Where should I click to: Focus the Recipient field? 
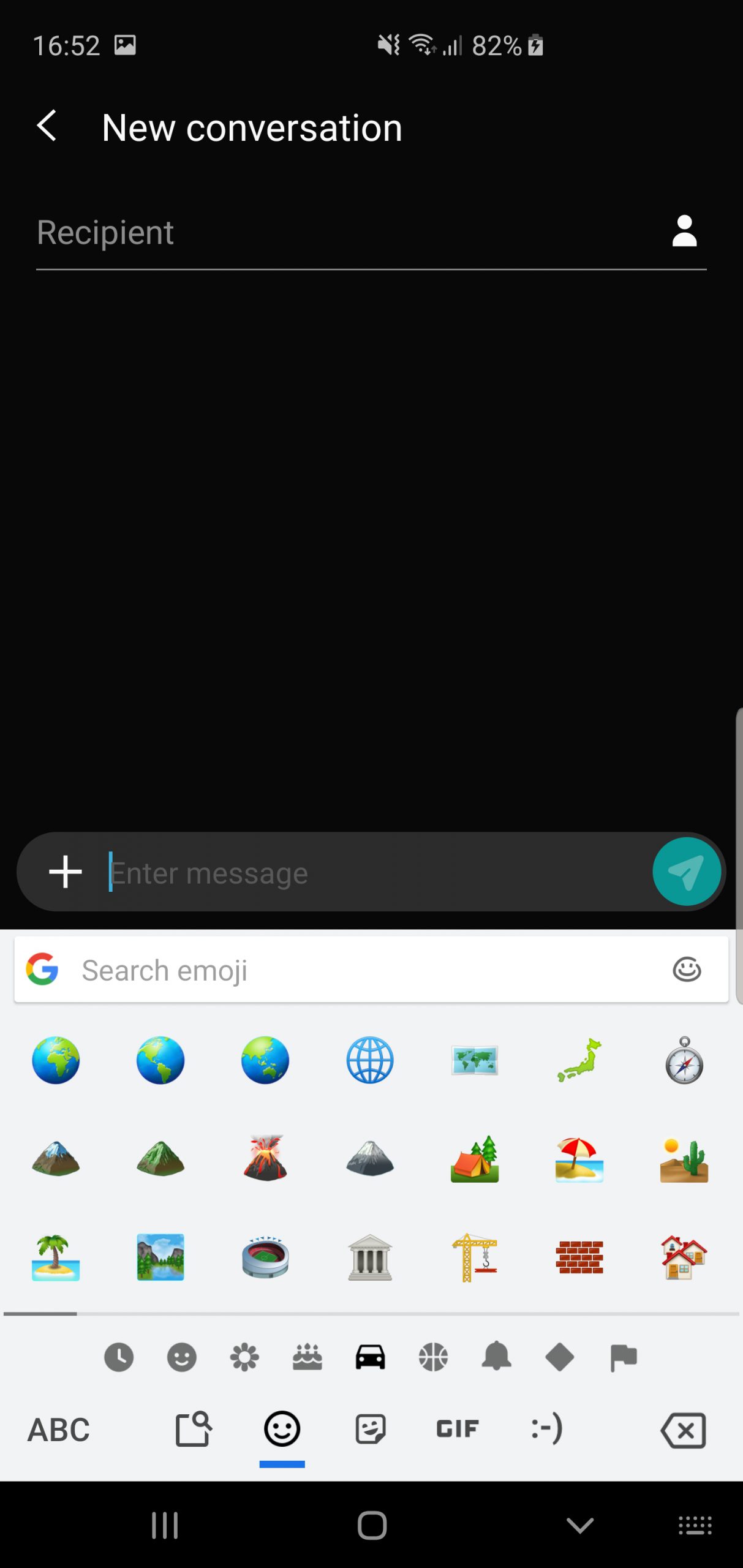(349, 233)
